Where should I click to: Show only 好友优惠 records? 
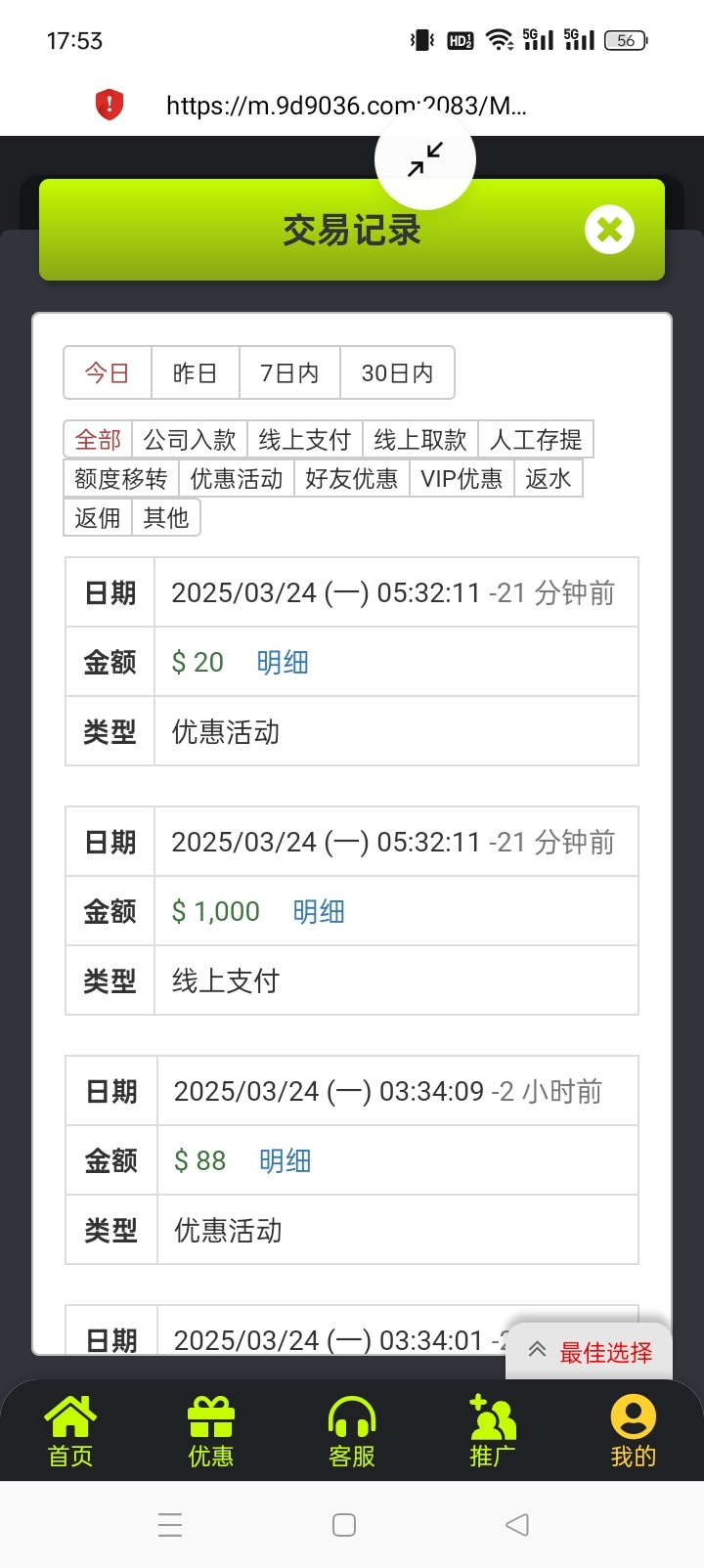pos(351,479)
